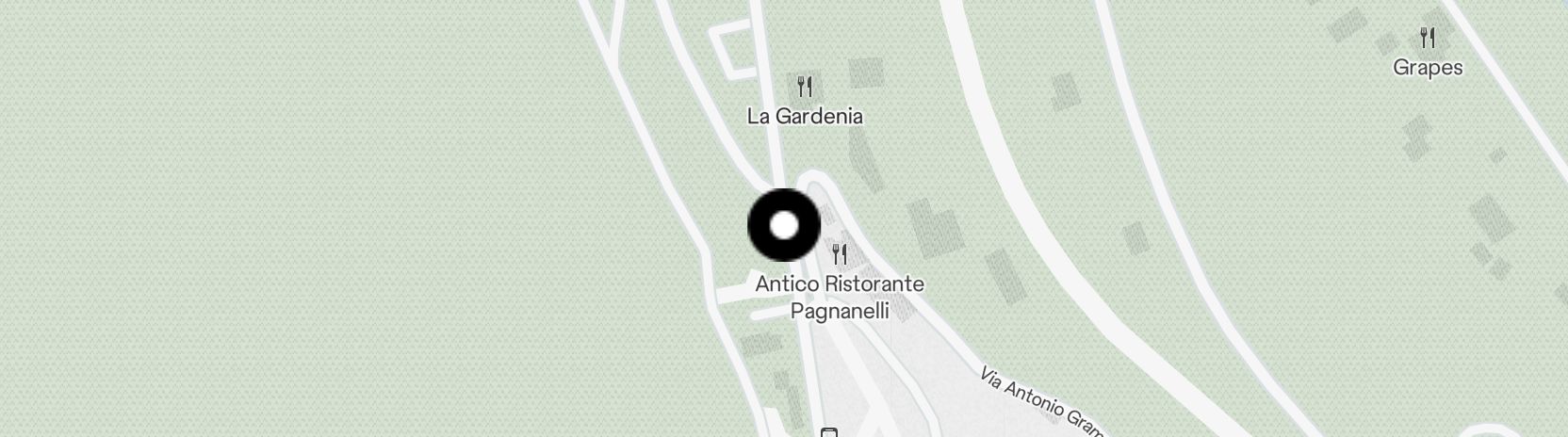Select Antico Ristorante Pagnanelli marker
The width and height of the screenshot is (1568, 437).
point(839,254)
